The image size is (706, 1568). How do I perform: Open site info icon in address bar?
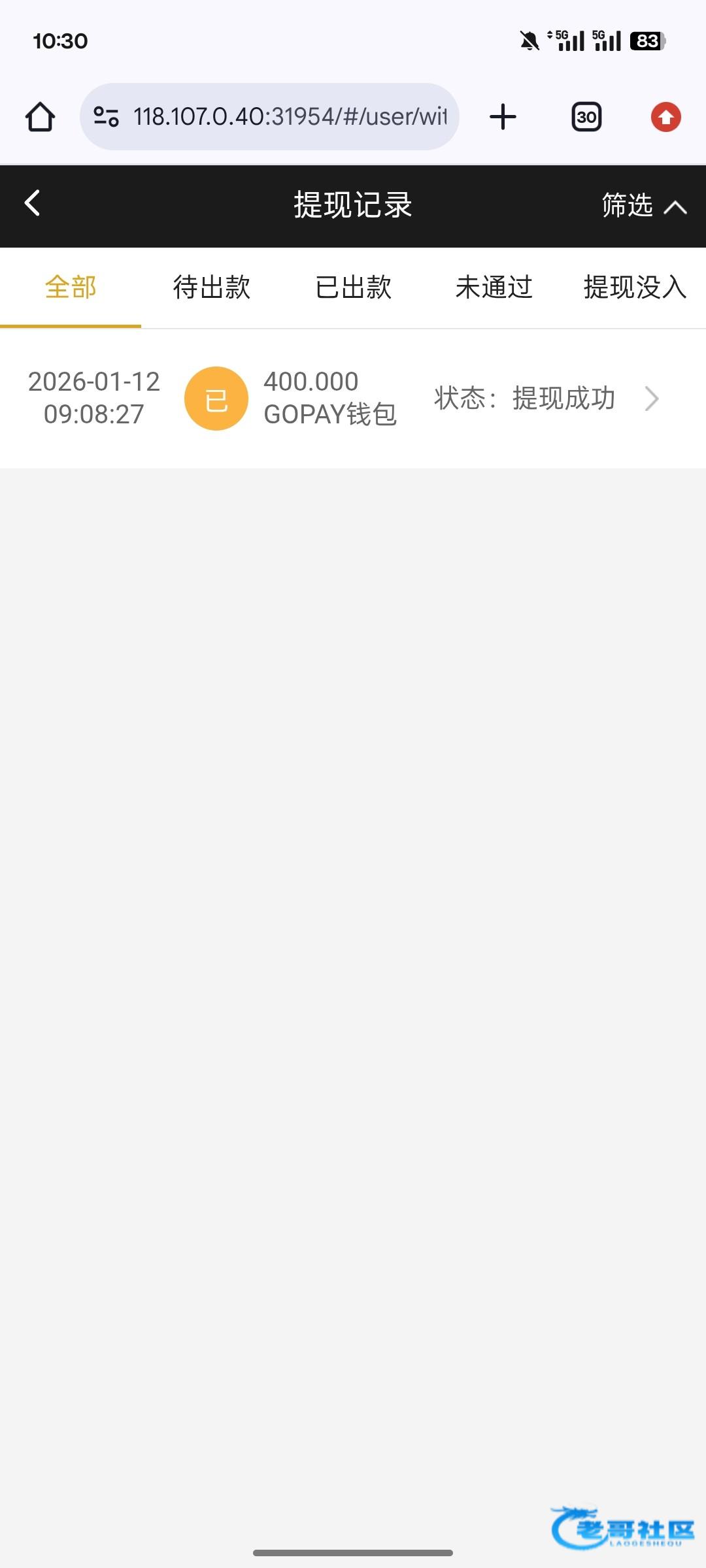coord(106,116)
